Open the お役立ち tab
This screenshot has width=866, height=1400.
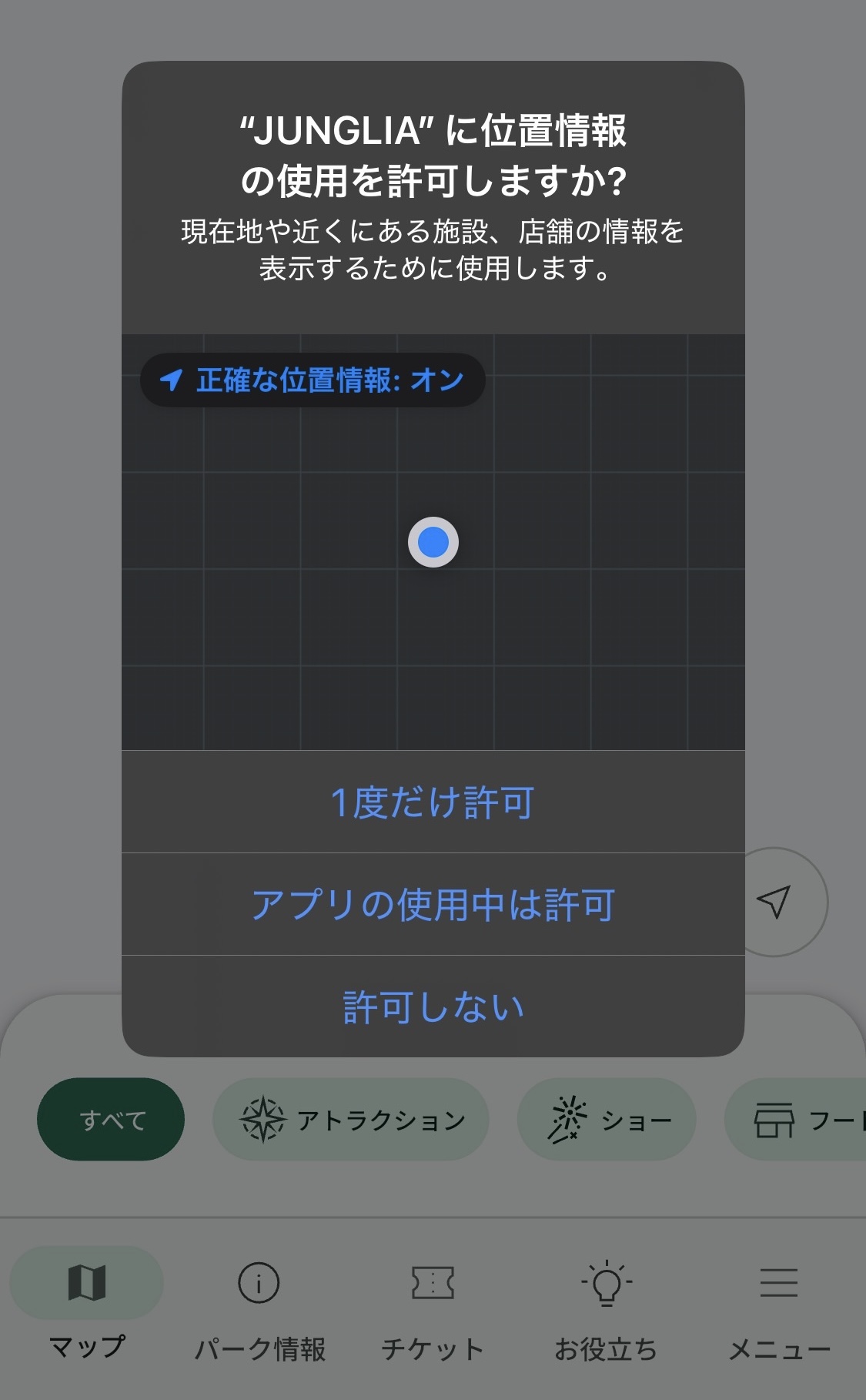pyautogui.click(x=606, y=1306)
